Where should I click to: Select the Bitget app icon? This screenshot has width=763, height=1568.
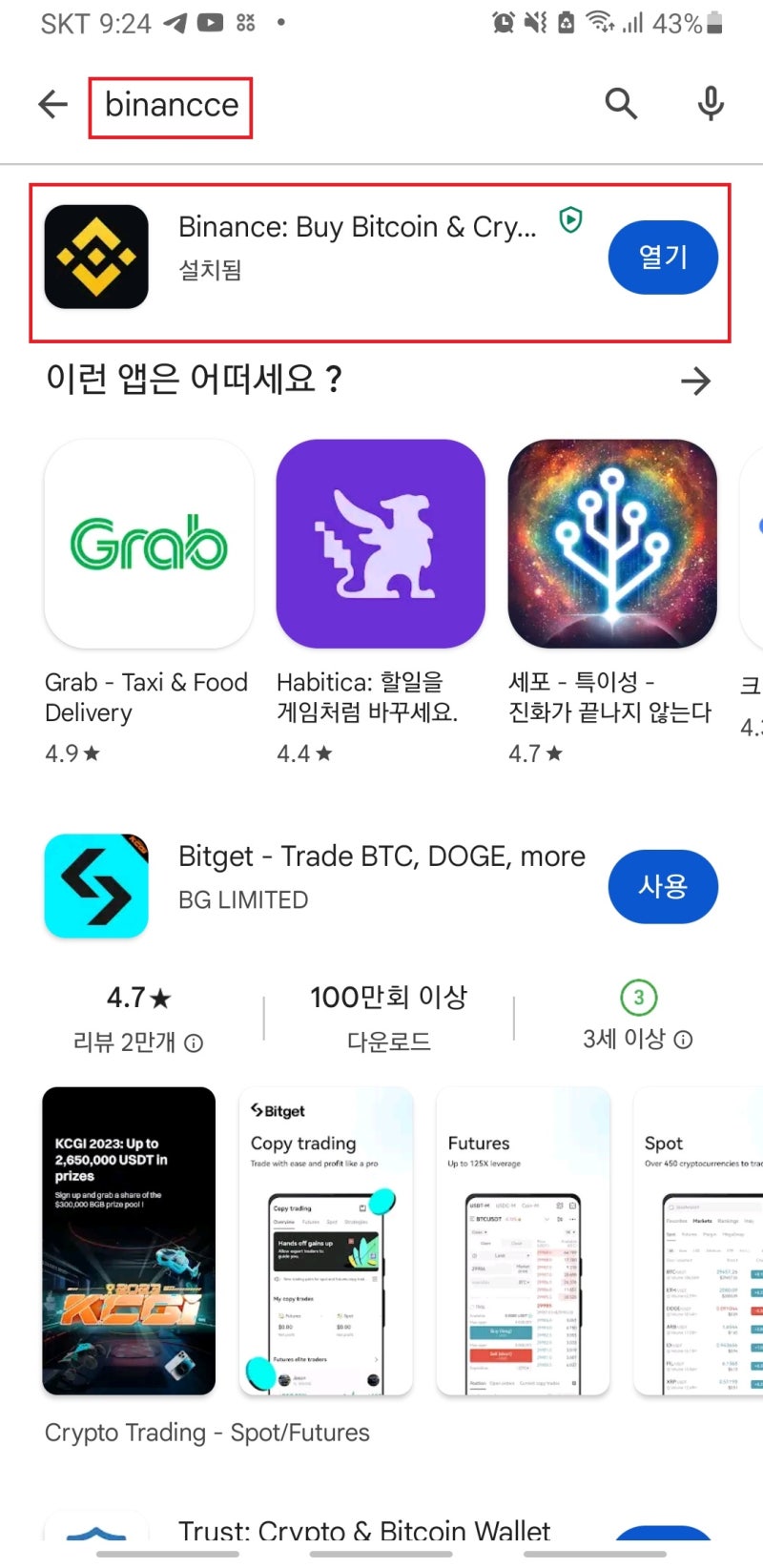click(95, 886)
